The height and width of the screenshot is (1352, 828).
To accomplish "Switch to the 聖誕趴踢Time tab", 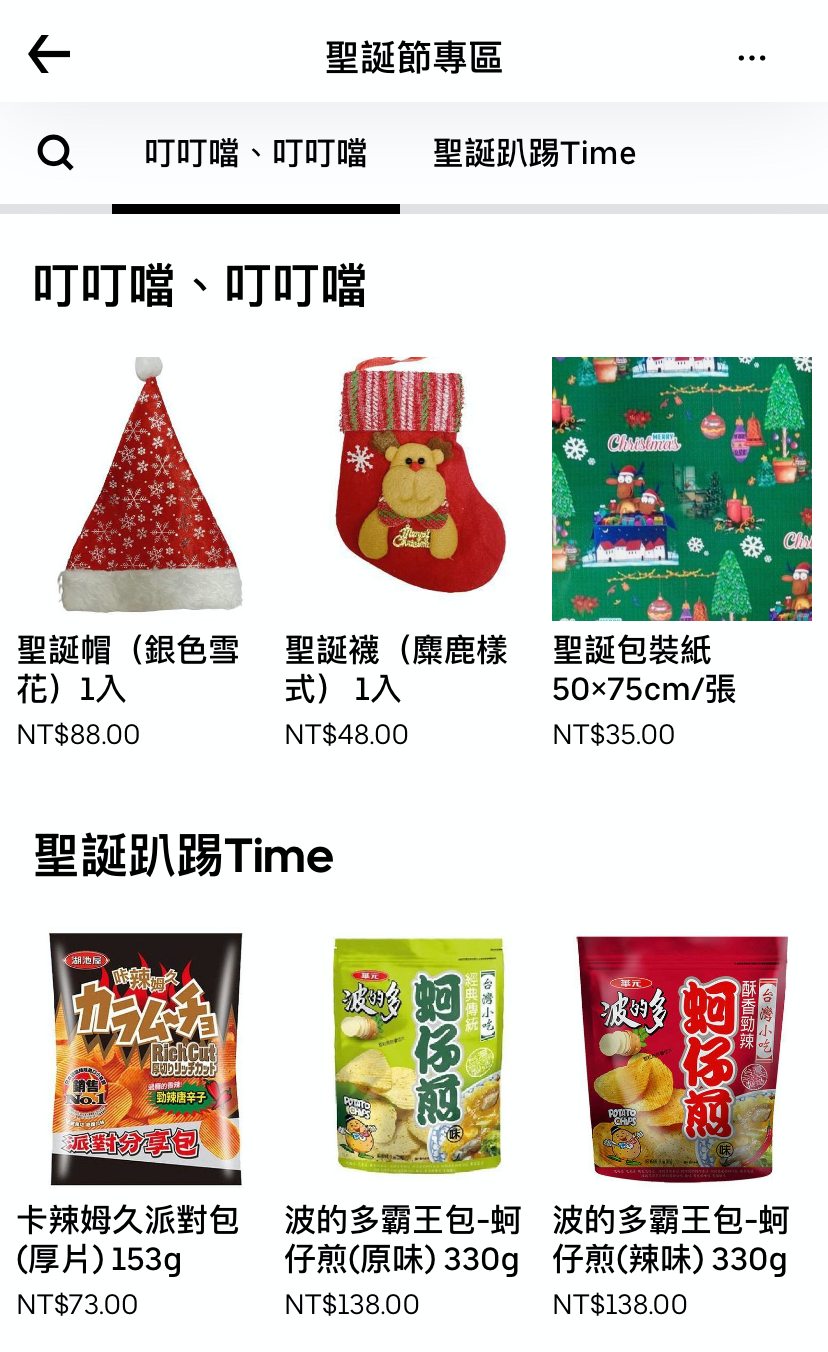I will point(534,154).
